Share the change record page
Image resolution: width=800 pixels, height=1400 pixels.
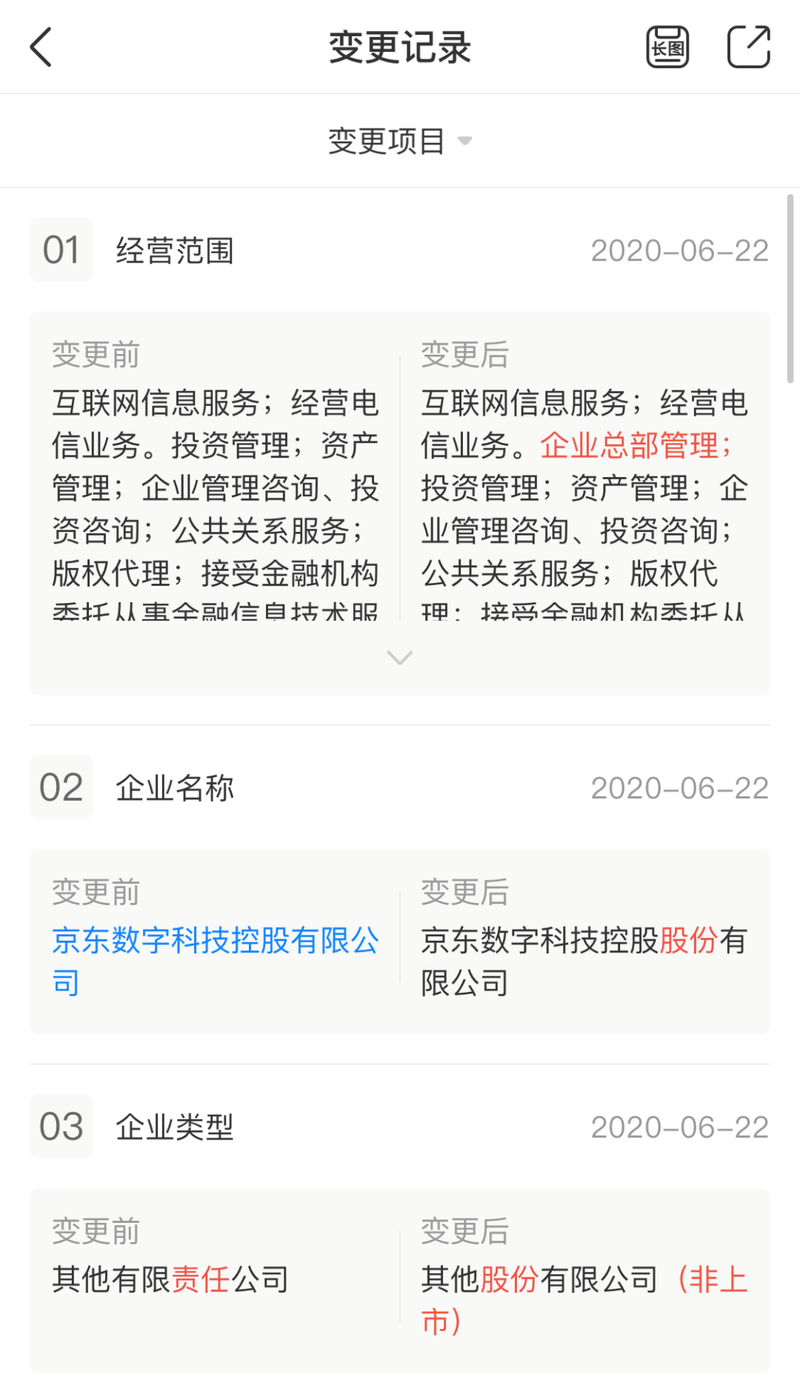coord(748,47)
